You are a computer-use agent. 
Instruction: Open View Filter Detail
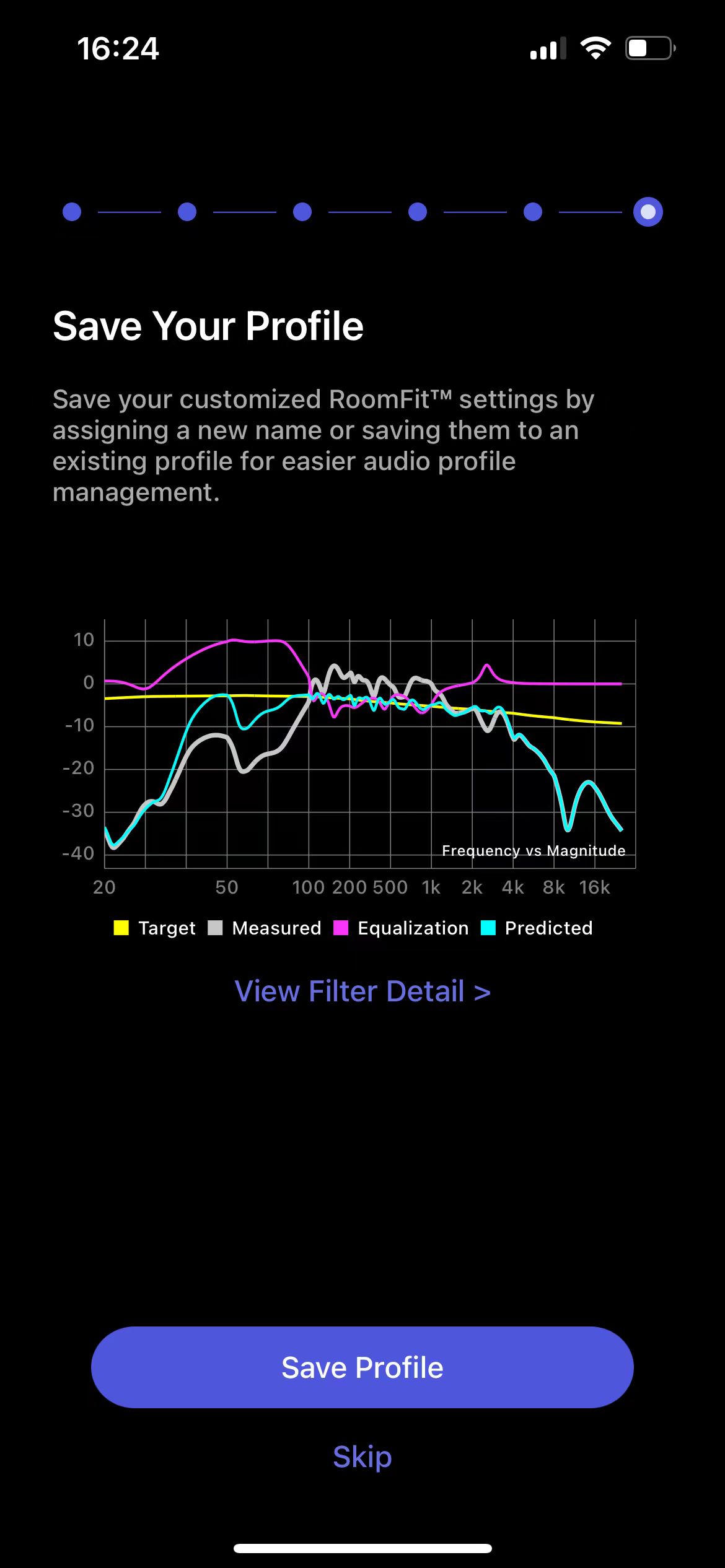362,991
